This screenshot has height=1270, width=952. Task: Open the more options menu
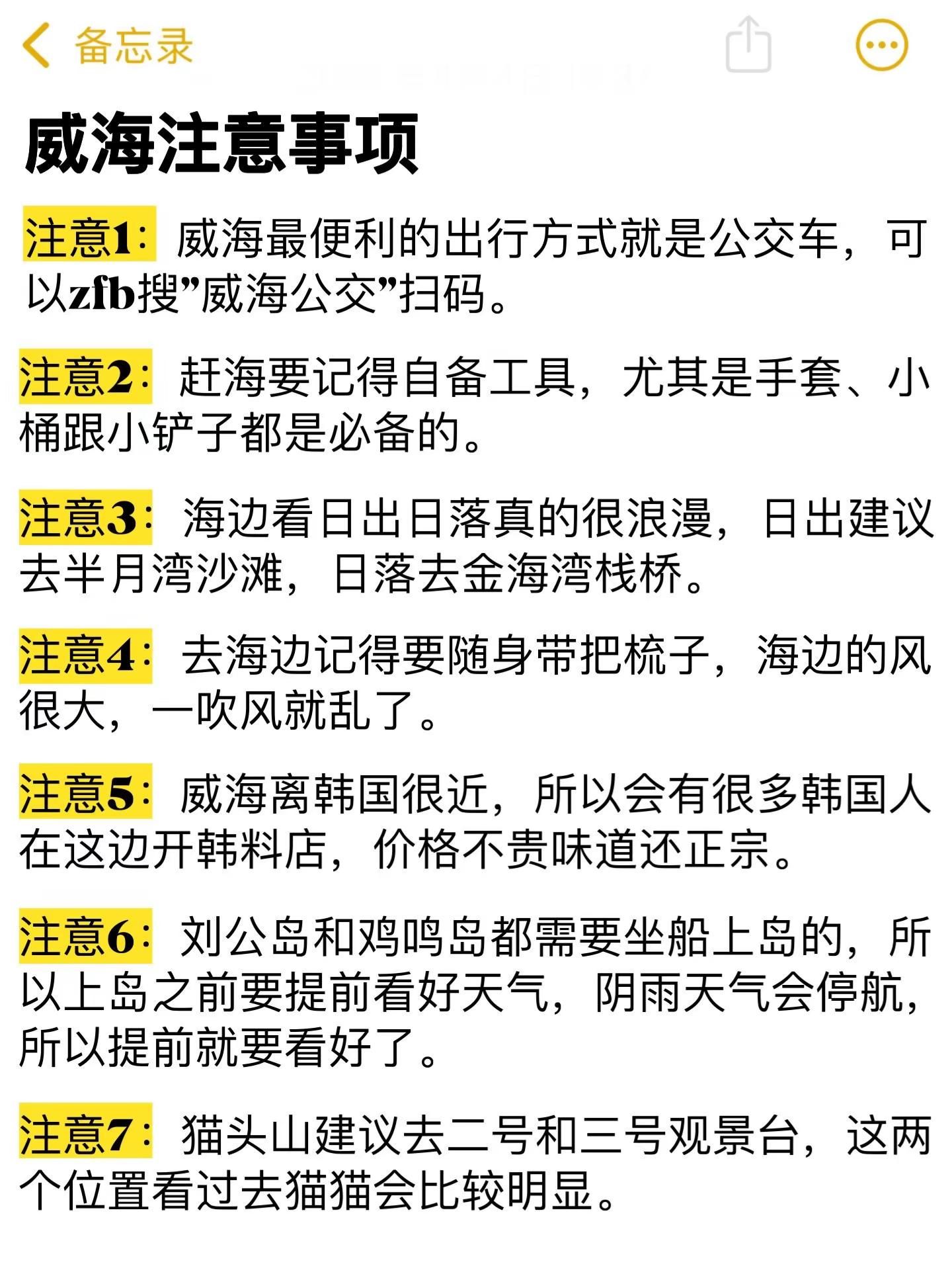[881, 45]
